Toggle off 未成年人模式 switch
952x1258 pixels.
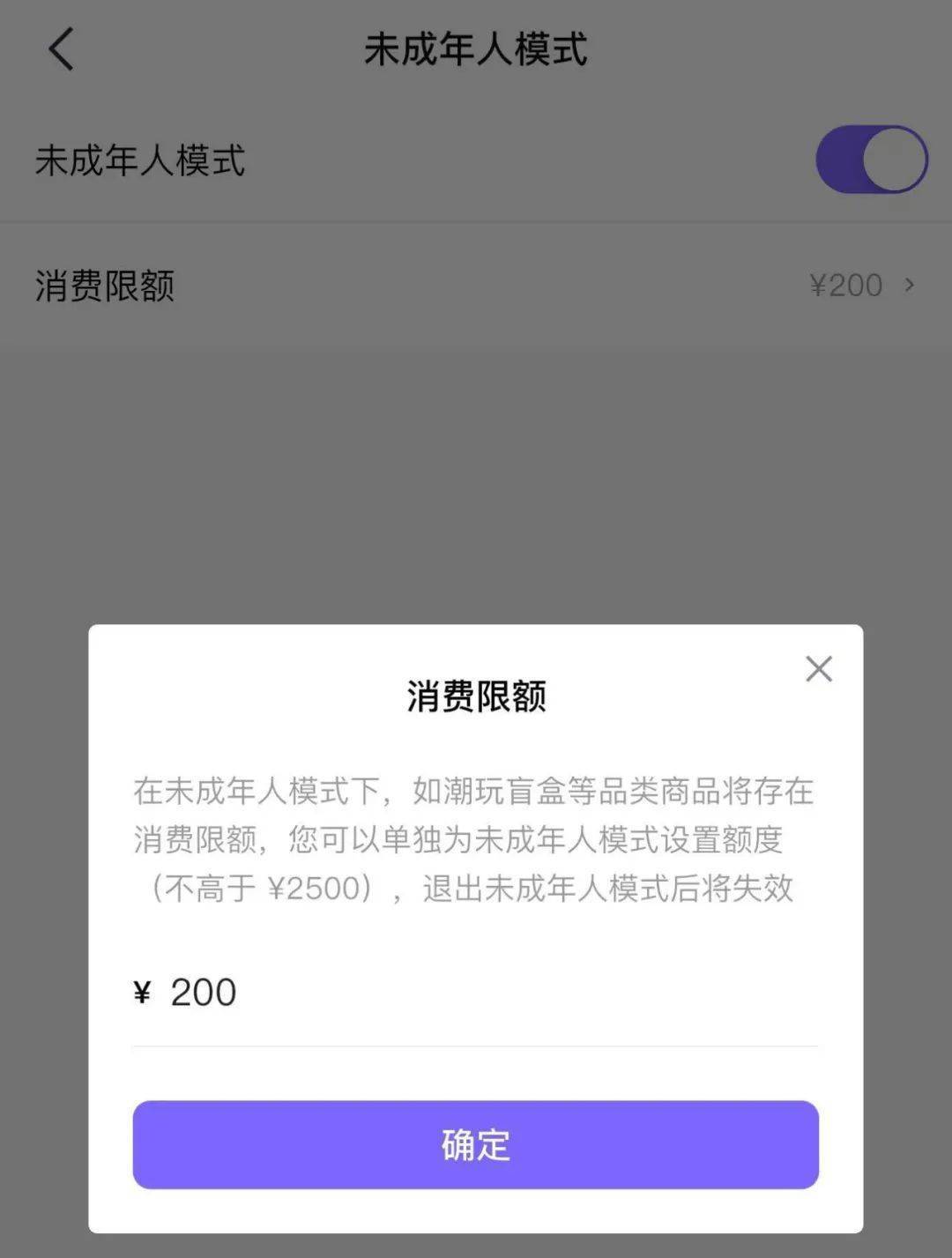point(870,157)
